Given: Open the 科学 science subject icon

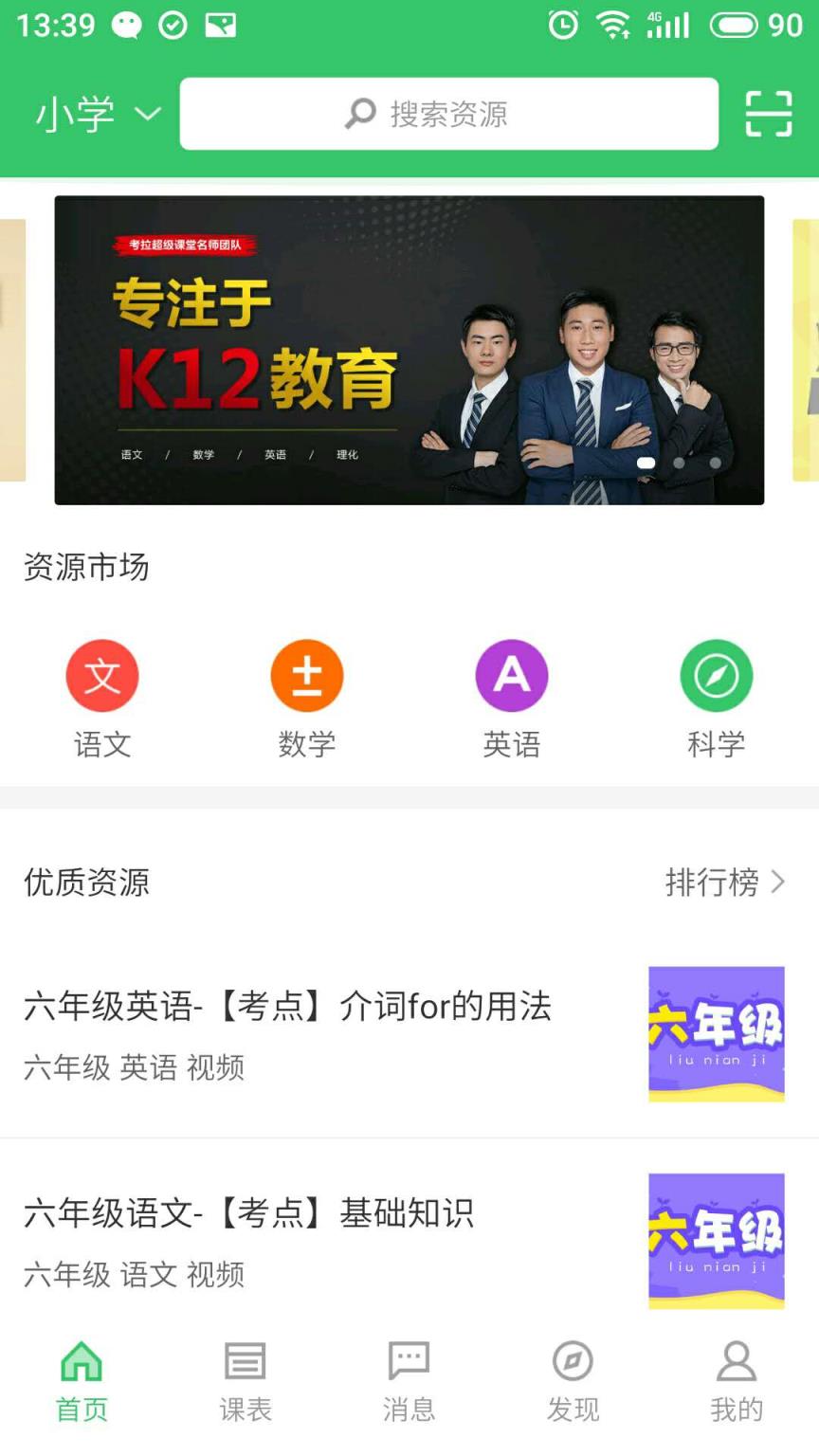Looking at the screenshot, I should tap(717, 675).
